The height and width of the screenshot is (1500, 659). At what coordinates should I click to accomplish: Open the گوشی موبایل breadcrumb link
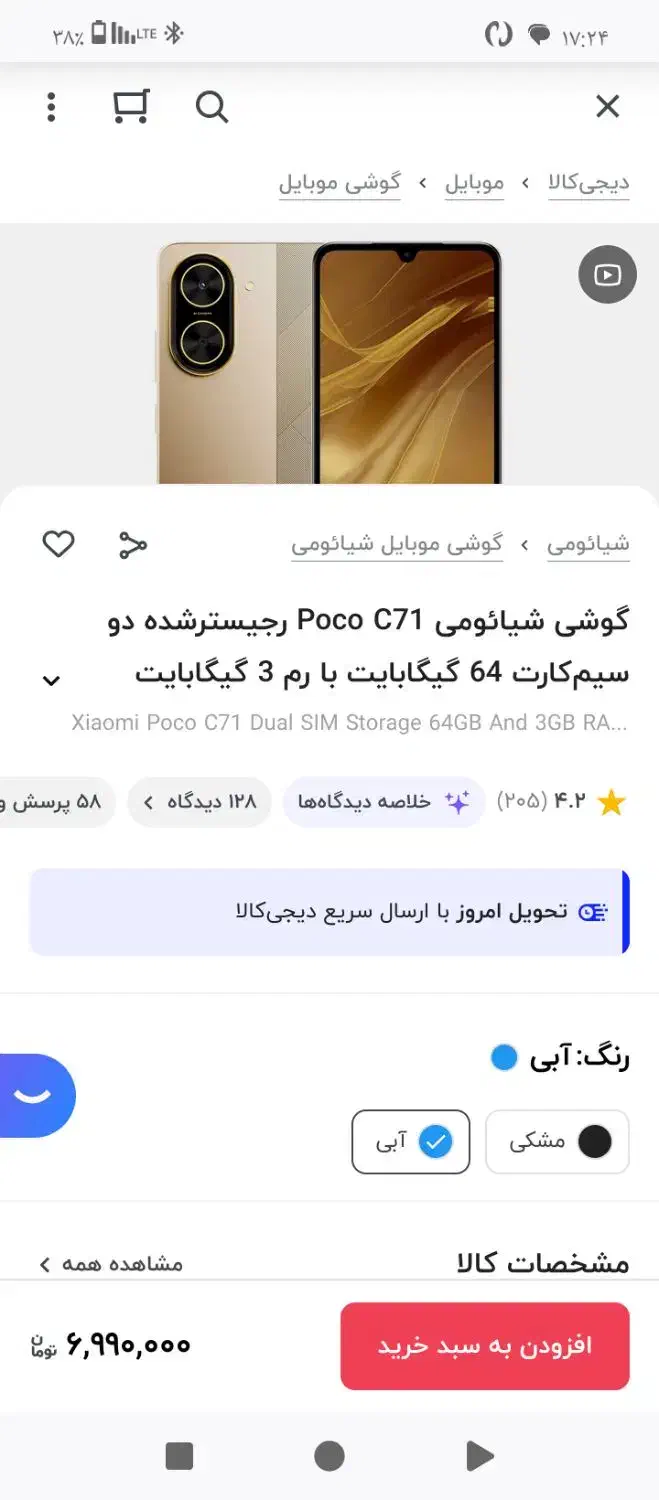339,183
